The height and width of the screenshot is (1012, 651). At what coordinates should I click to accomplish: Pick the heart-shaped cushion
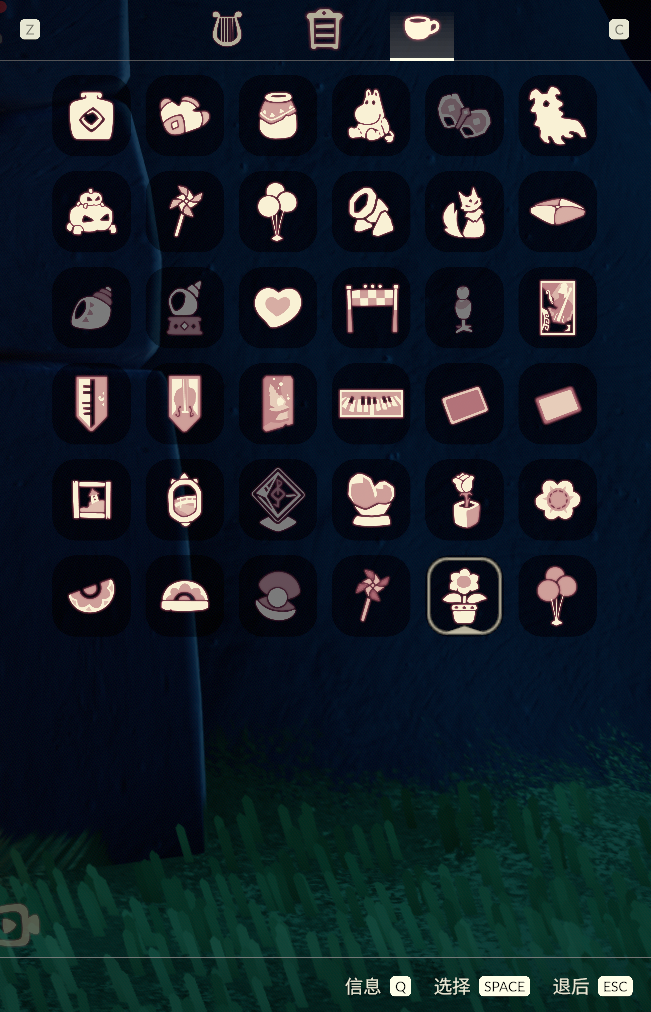click(x=278, y=308)
